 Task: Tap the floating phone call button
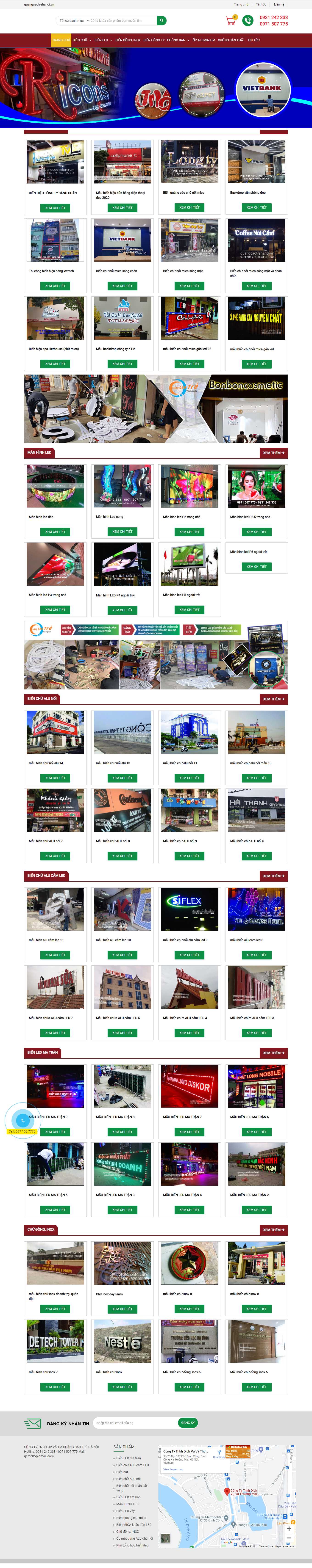click(22, 1119)
